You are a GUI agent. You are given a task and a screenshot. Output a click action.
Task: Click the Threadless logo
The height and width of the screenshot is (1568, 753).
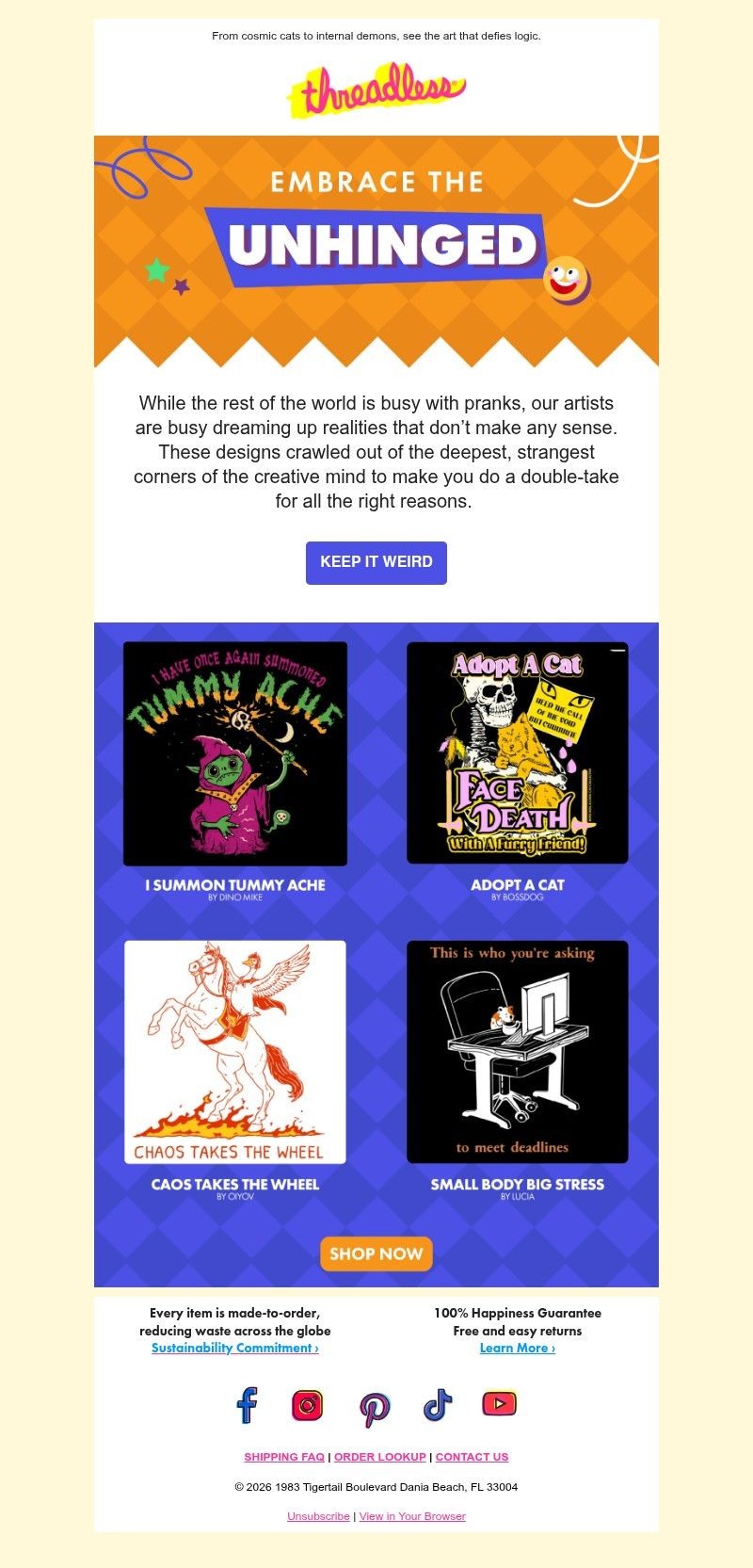pyautogui.click(x=376, y=89)
